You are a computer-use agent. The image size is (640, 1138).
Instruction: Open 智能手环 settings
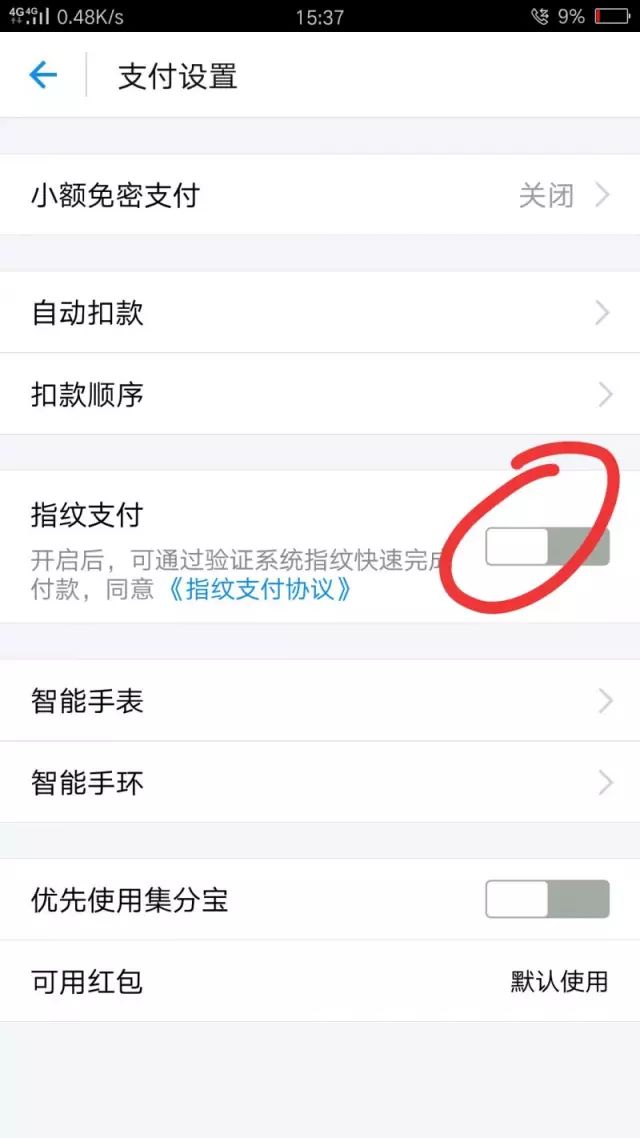pos(320,782)
